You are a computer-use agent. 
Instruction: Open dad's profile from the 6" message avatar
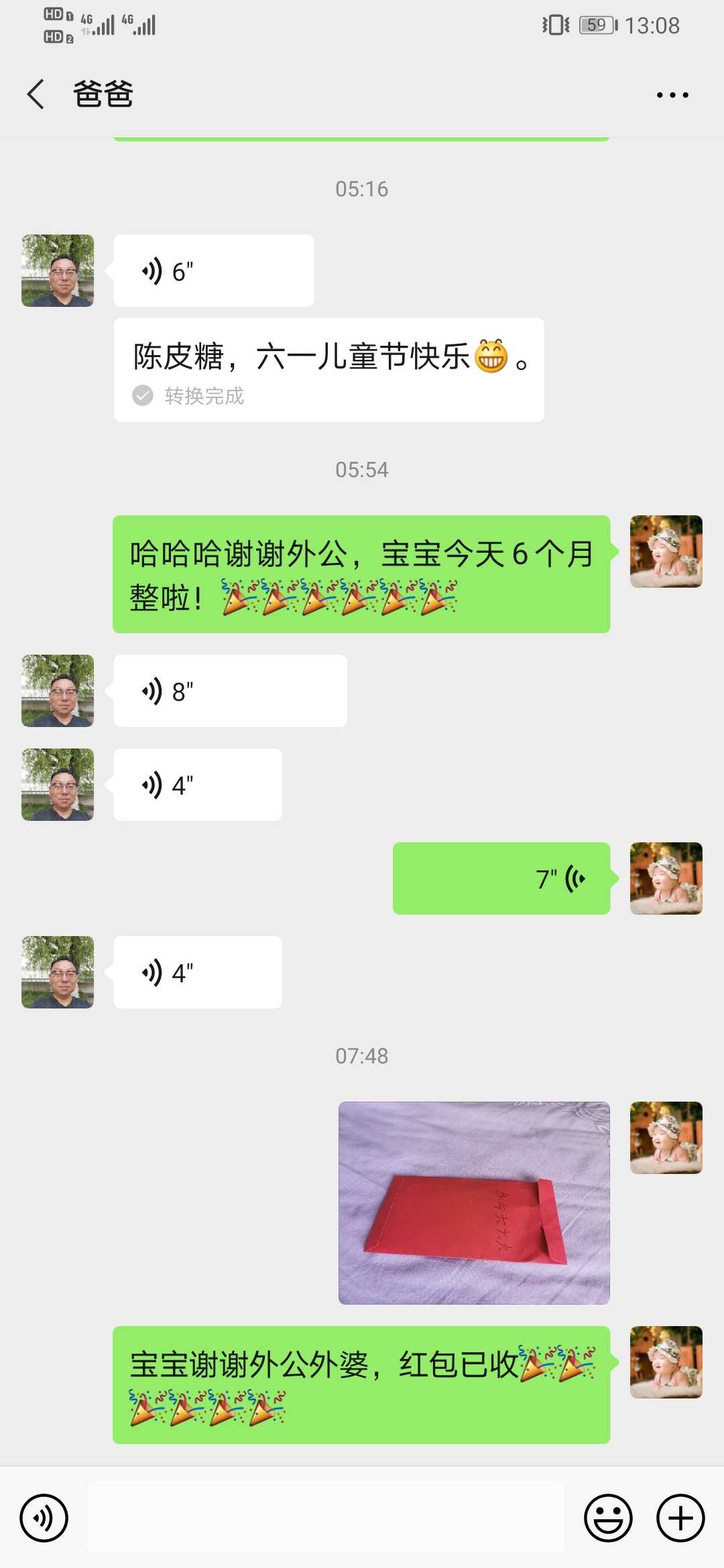(58, 271)
